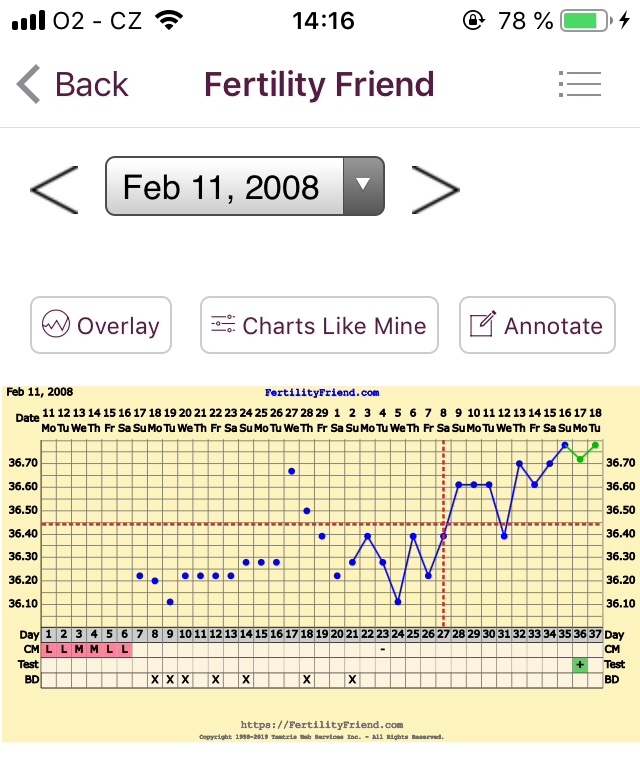Image resolution: width=640 pixels, height=758 pixels.
Task: Tap the Overlay button
Action: coord(100,325)
